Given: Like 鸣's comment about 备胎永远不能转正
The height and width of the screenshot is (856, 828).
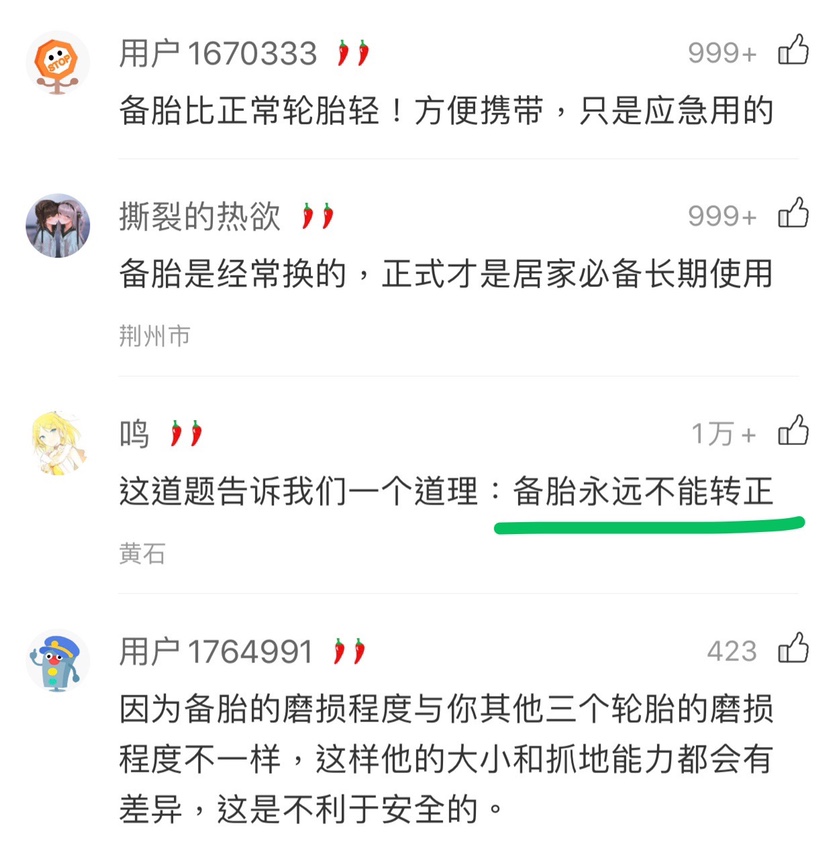Looking at the screenshot, I should tap(793, 432).
